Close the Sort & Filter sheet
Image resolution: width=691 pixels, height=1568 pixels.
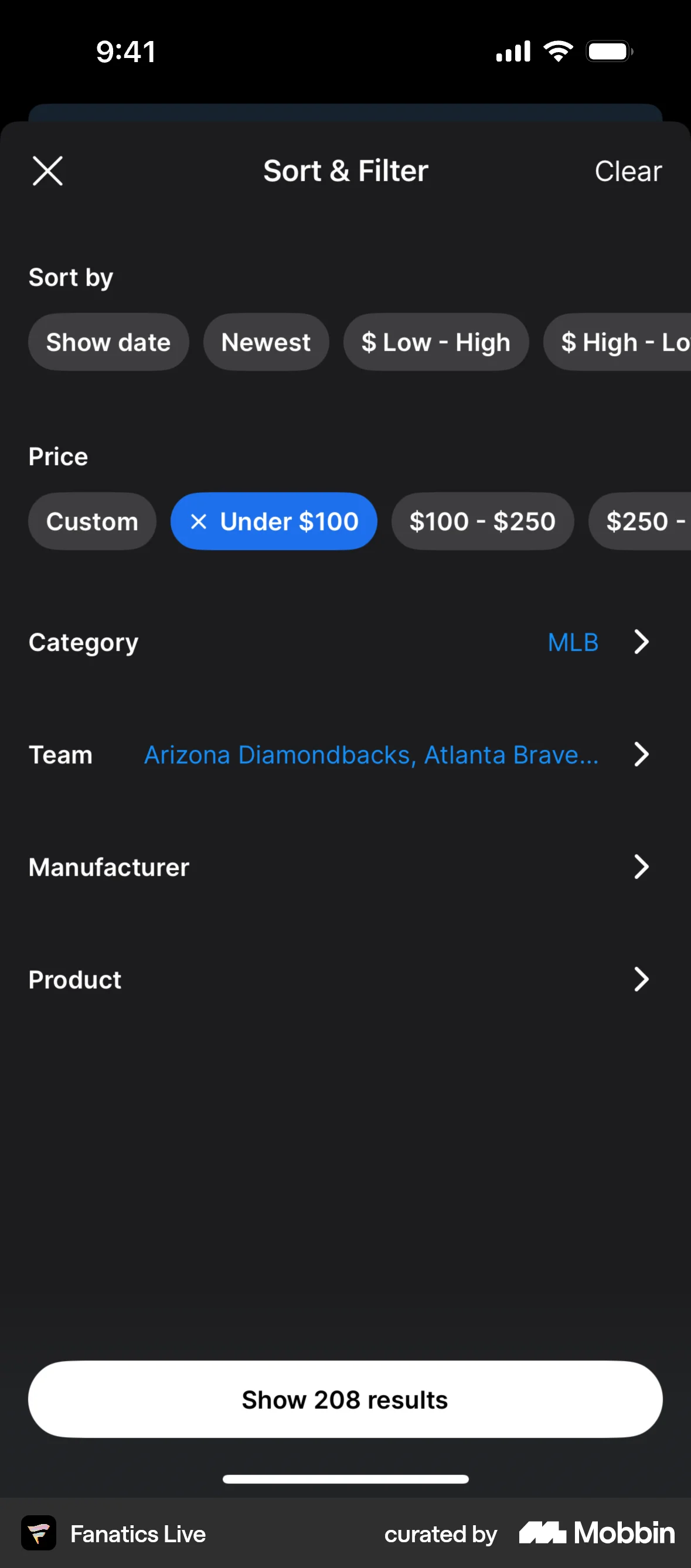(47, 171)
